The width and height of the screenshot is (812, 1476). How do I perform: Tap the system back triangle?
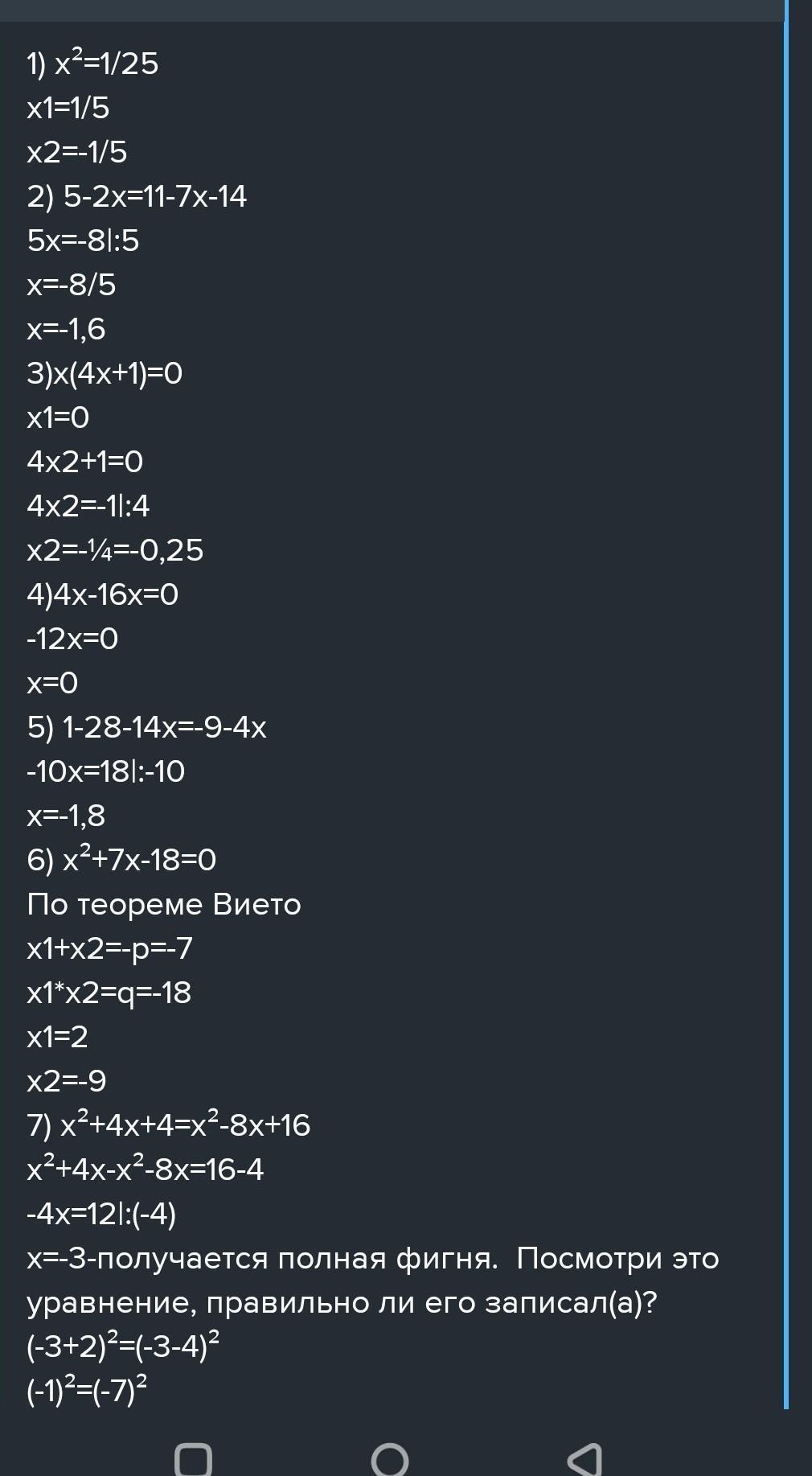tap(584, 1459)
